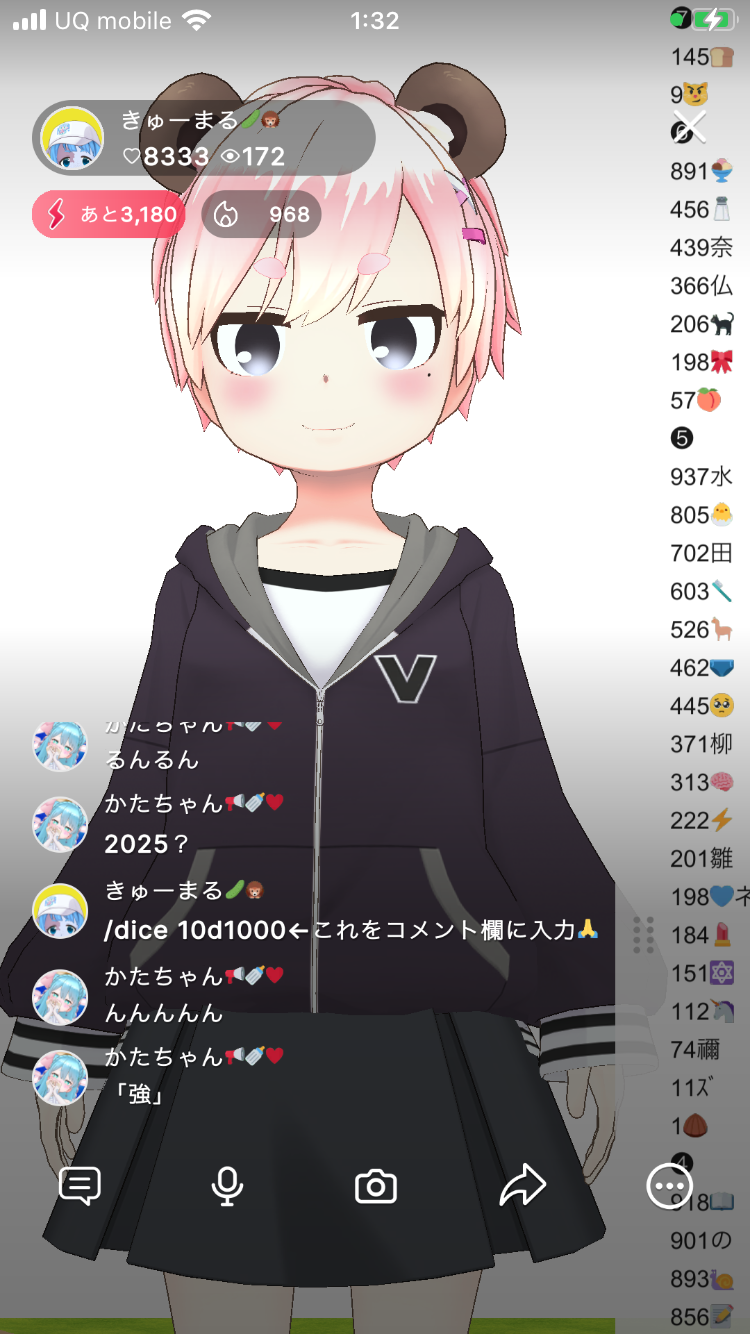Open the comment input icon
Screen dimensions: 750x1334
point(80,1186)
